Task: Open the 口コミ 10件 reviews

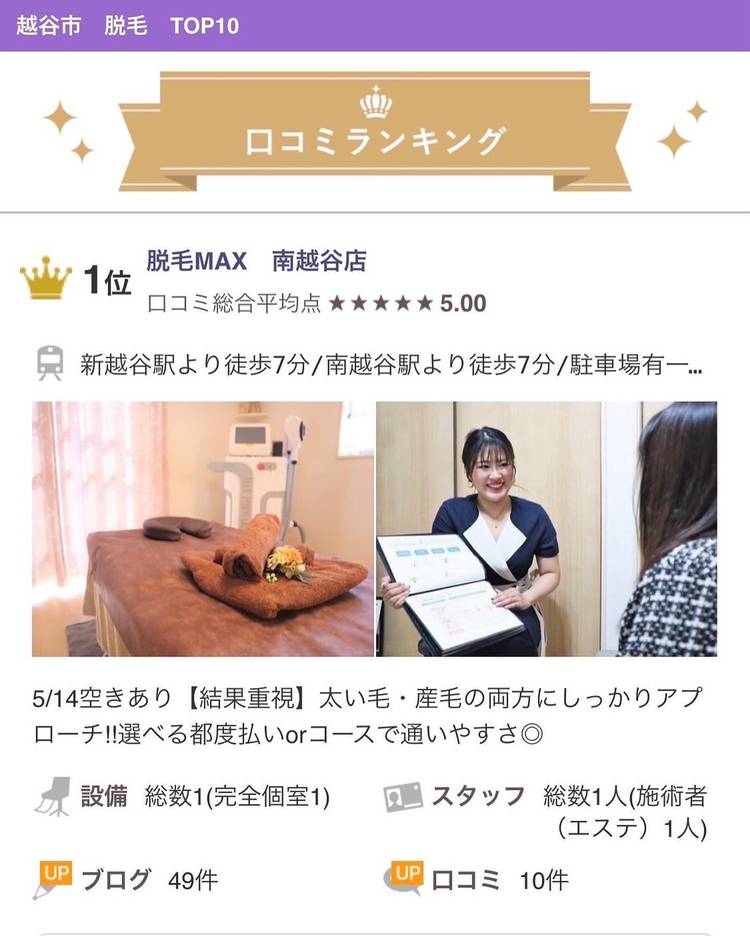Action: 499,880
